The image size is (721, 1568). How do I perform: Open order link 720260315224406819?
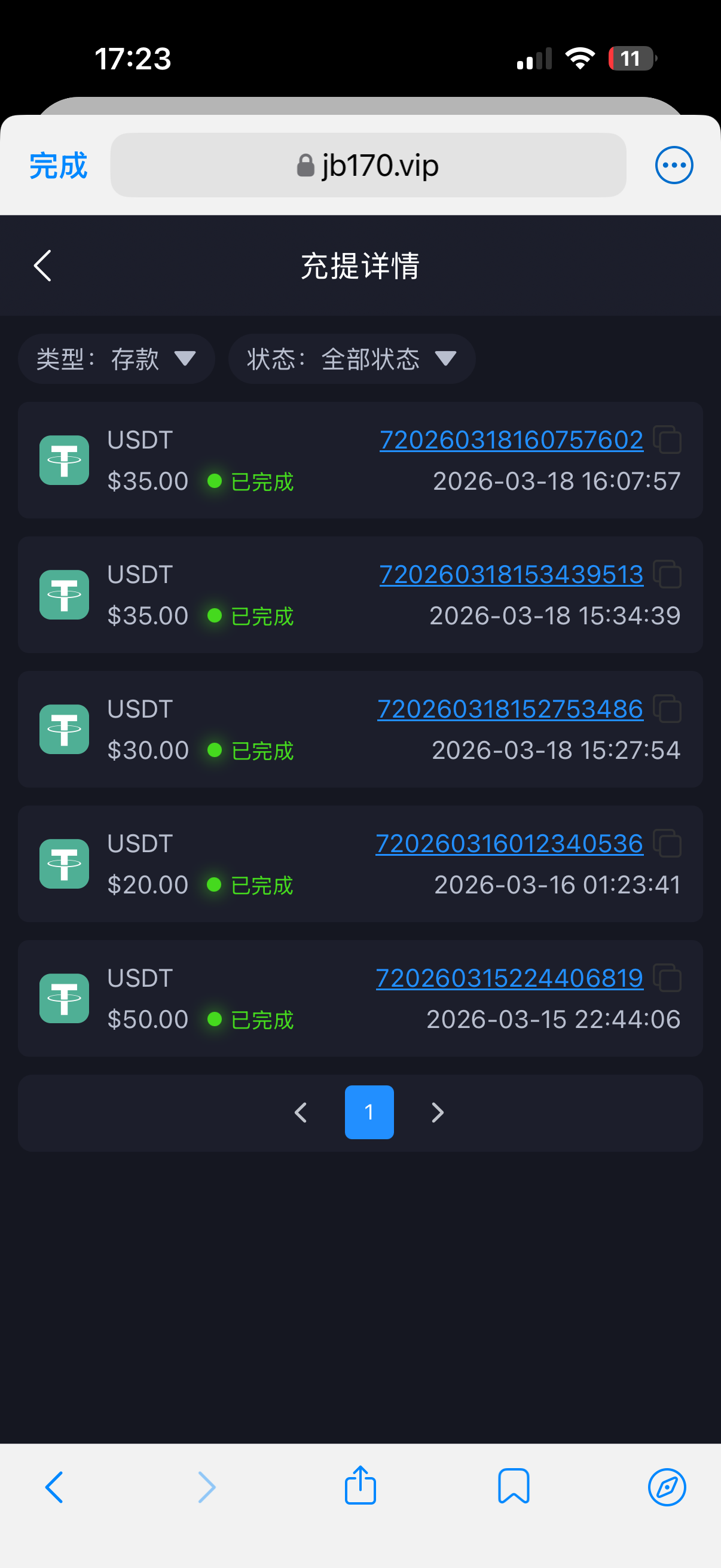pos(509,978)
